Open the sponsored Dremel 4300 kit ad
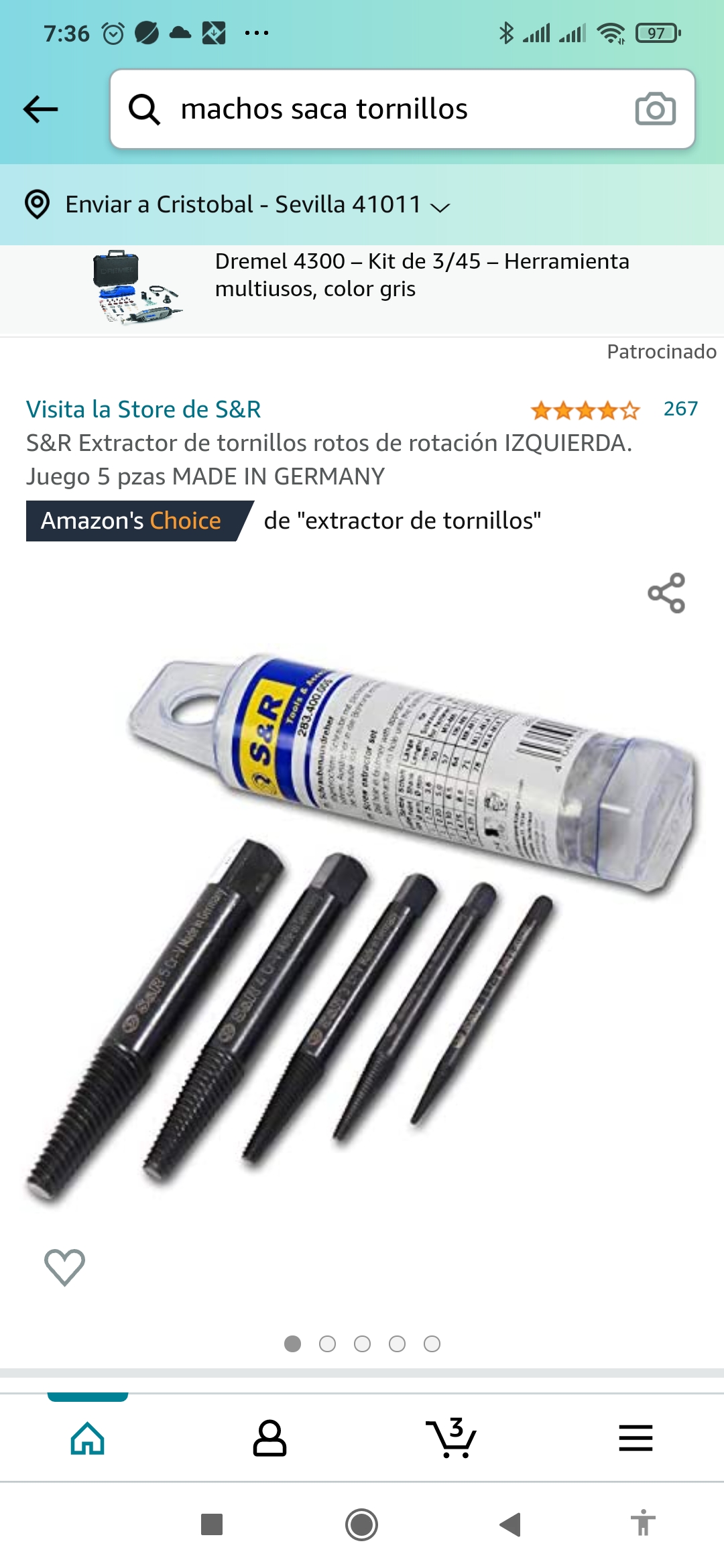This screenshot has width=724, height=1568. pos(362,289)
